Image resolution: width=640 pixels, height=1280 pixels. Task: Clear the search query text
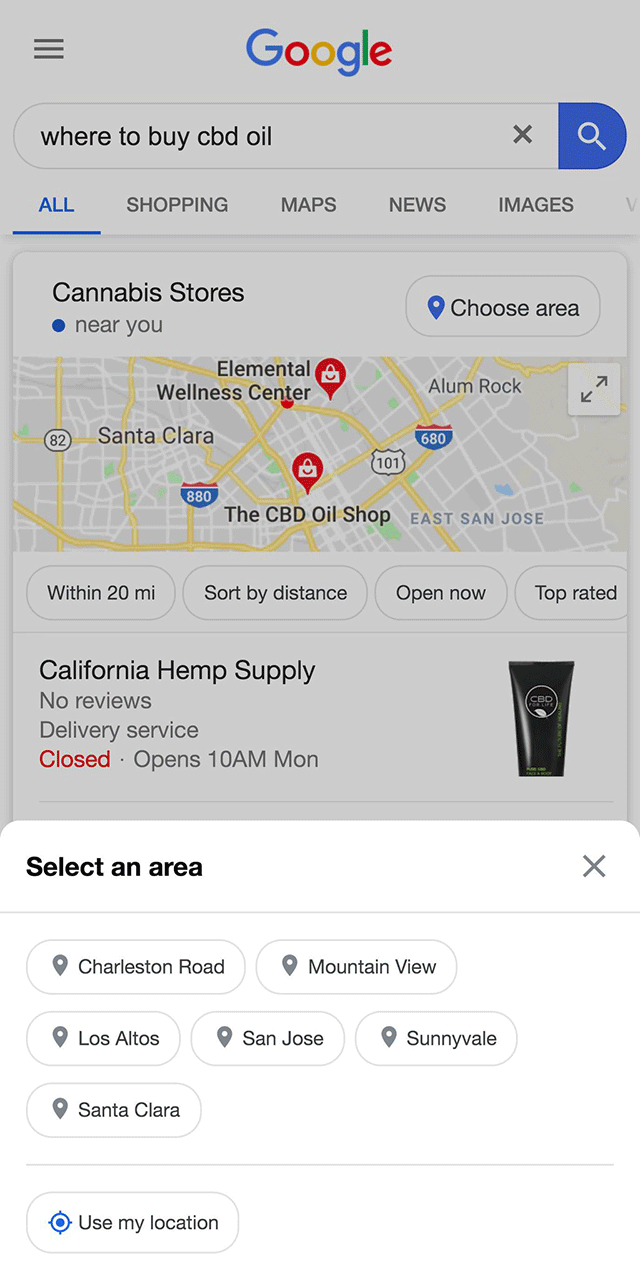pyautogui.click(x=522, y=135)
